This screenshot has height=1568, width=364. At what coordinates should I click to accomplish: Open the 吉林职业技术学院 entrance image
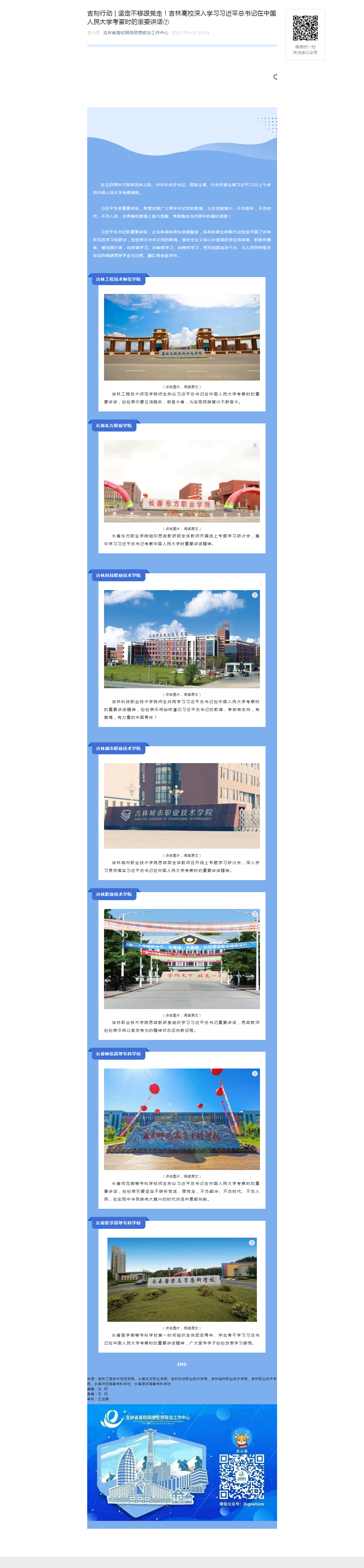pos(181,959)
